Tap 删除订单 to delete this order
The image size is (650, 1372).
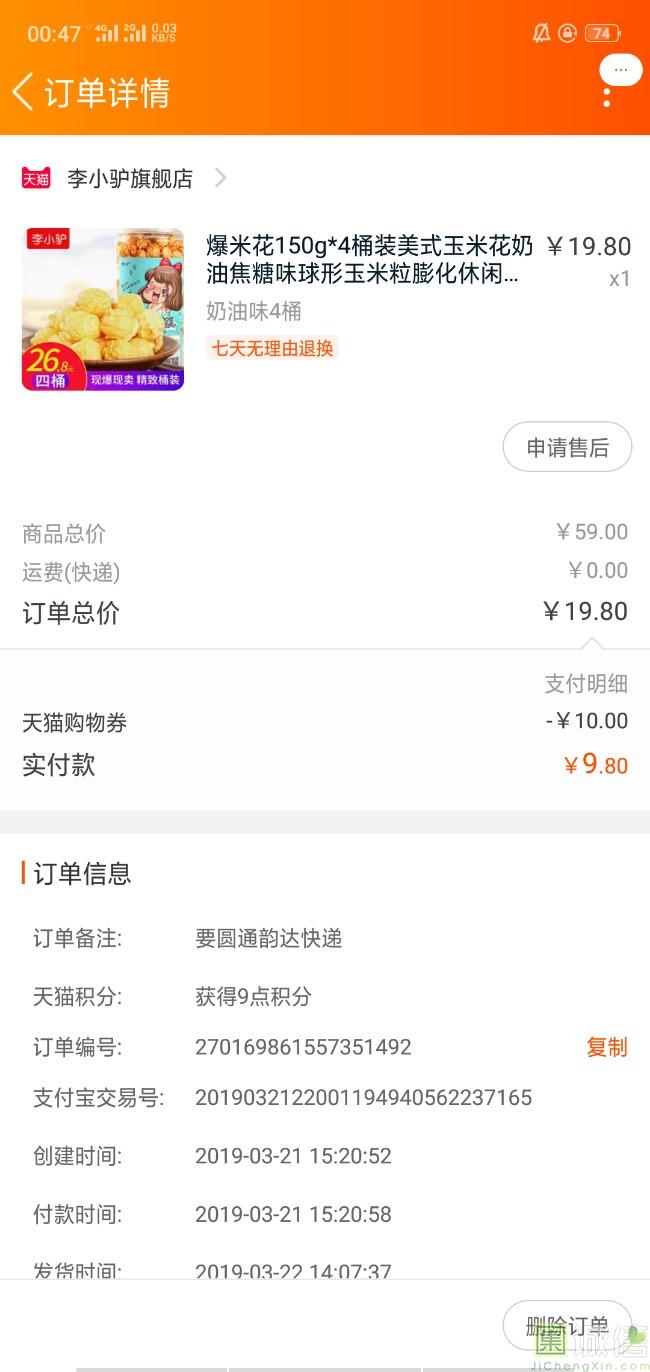567,1326
